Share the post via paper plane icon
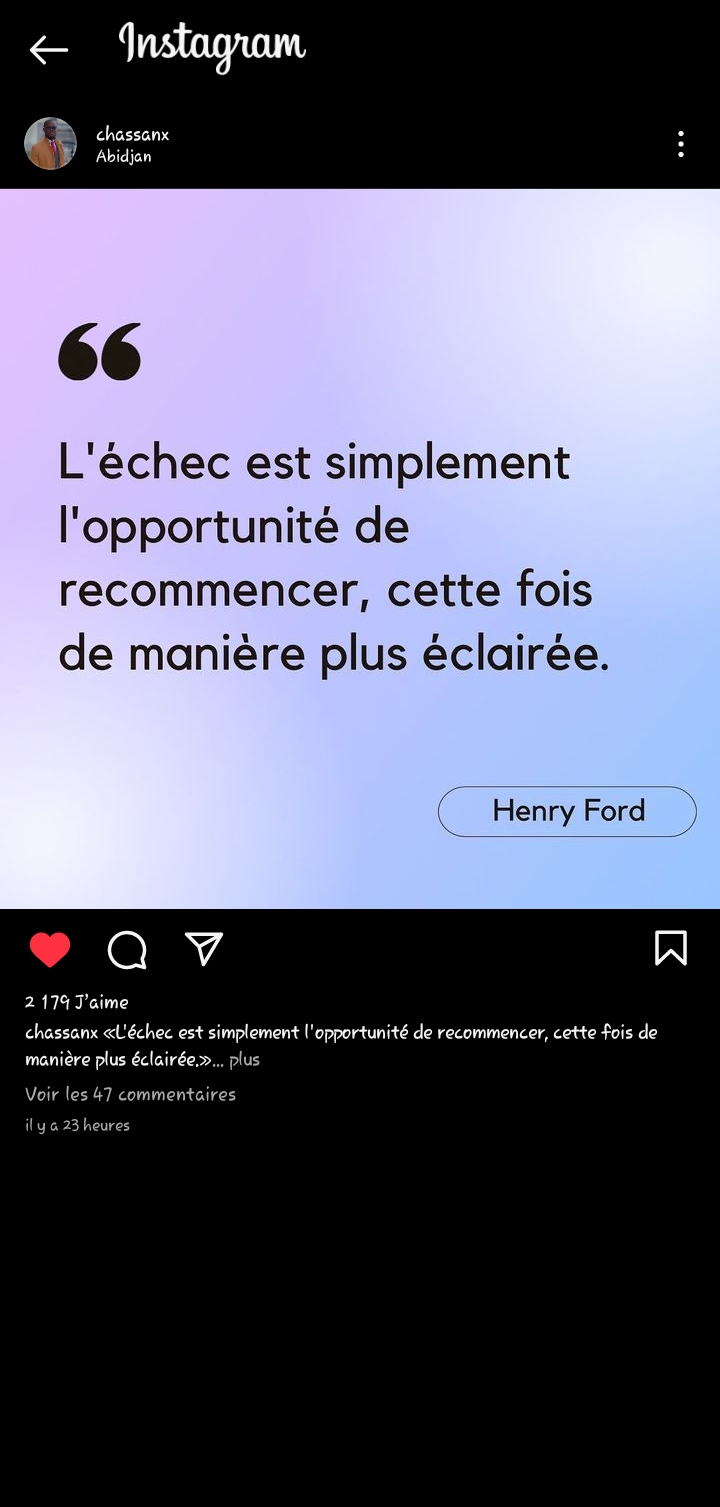 204,948
